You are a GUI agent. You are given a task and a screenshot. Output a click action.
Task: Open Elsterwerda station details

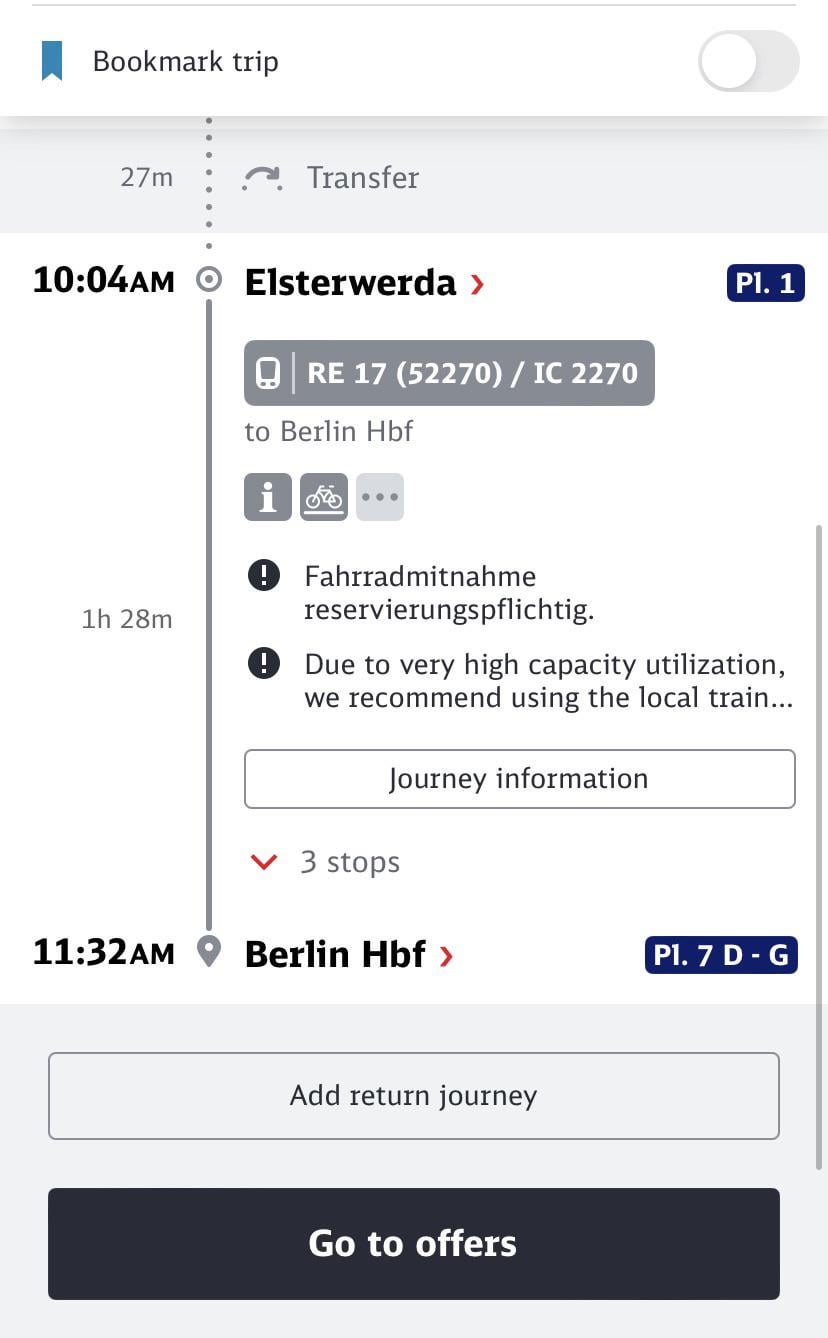point(365,283)
